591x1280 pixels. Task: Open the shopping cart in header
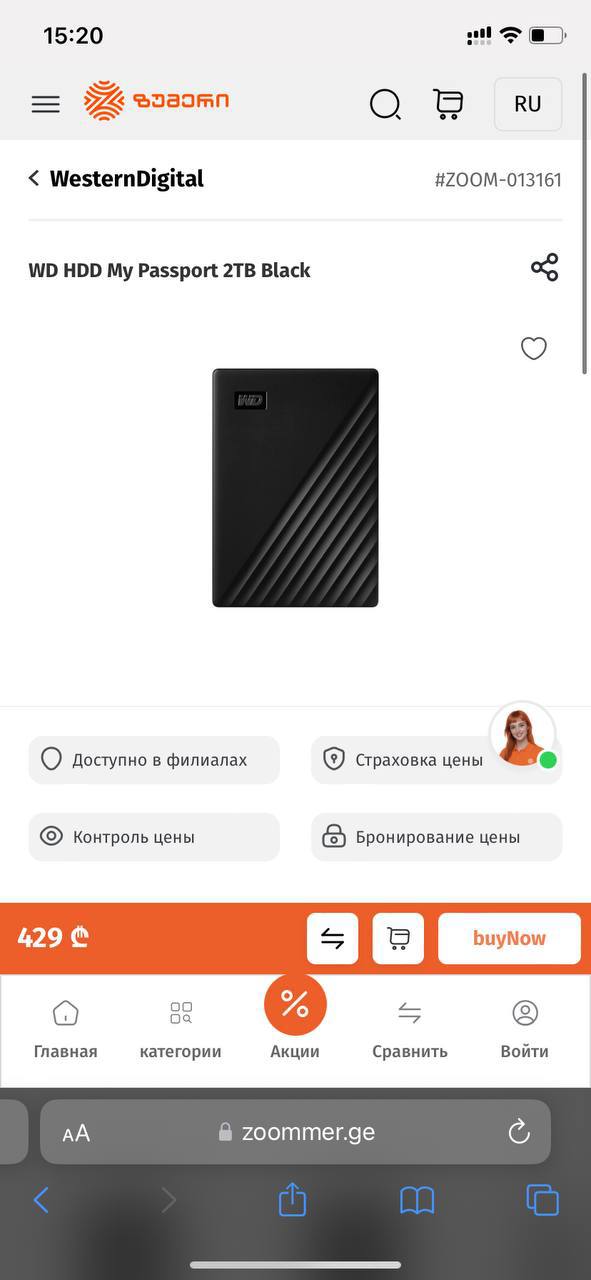pos(448,104)
